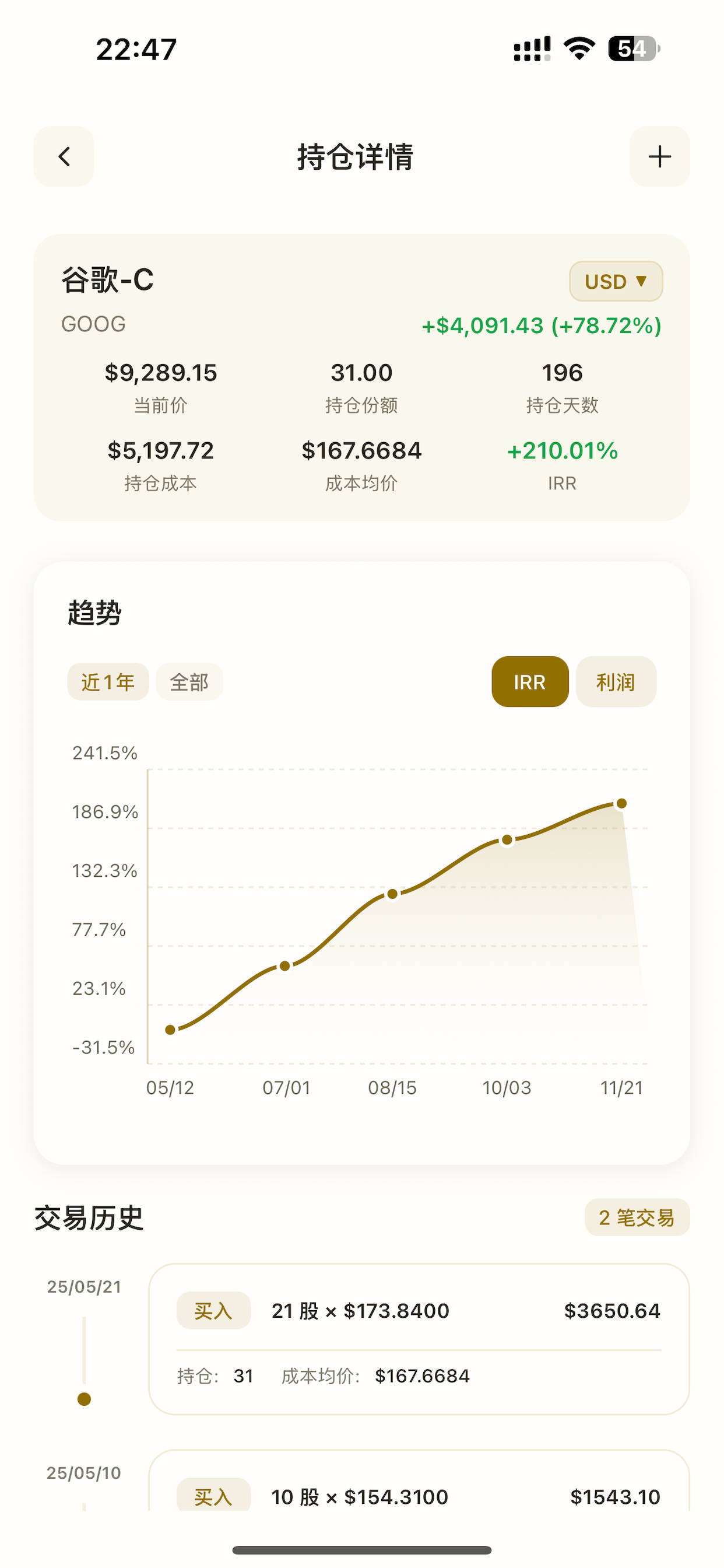Show the IRR trend chart
The width and height of the screenshot is (724, 1568).
[530, 682]
